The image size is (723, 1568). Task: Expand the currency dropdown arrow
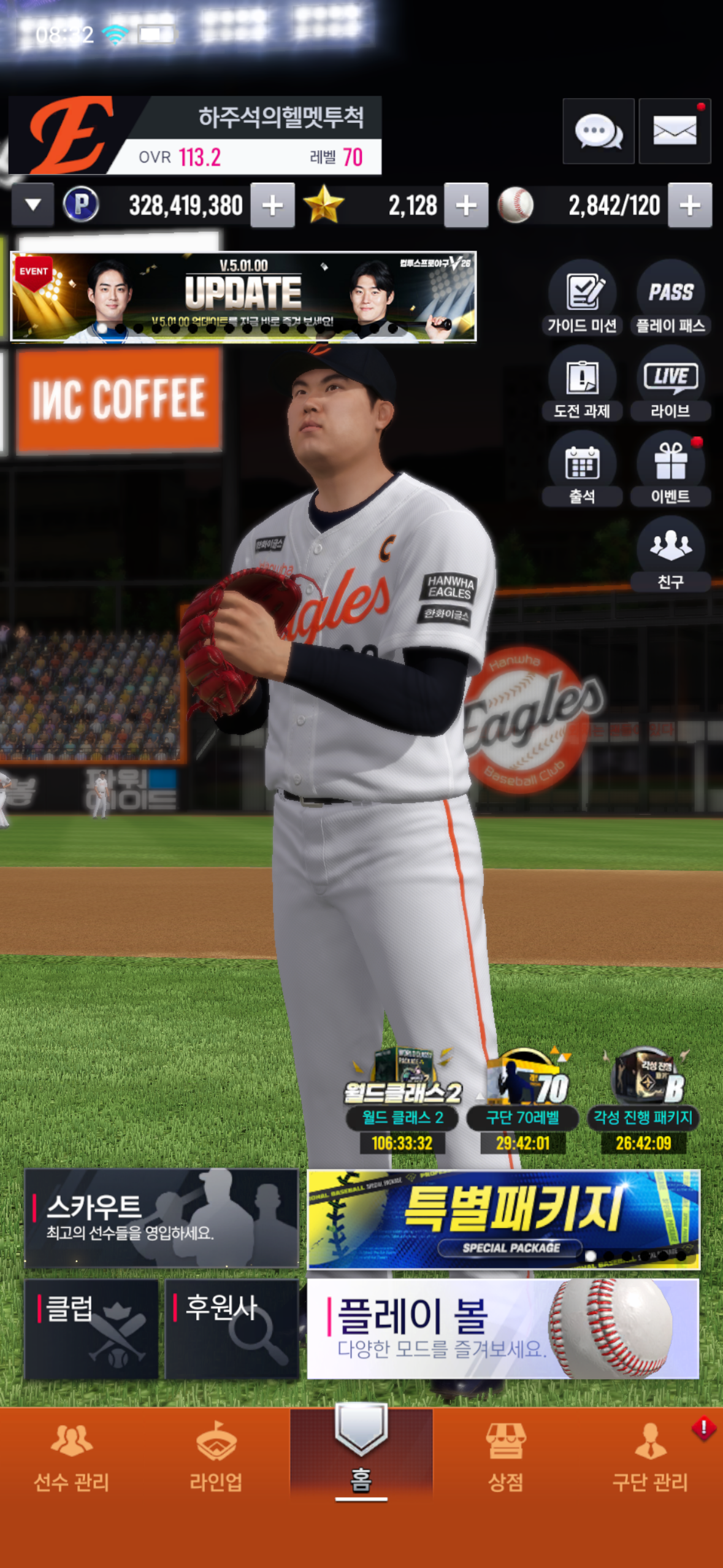pyautogui.click(x=33, y=205)
